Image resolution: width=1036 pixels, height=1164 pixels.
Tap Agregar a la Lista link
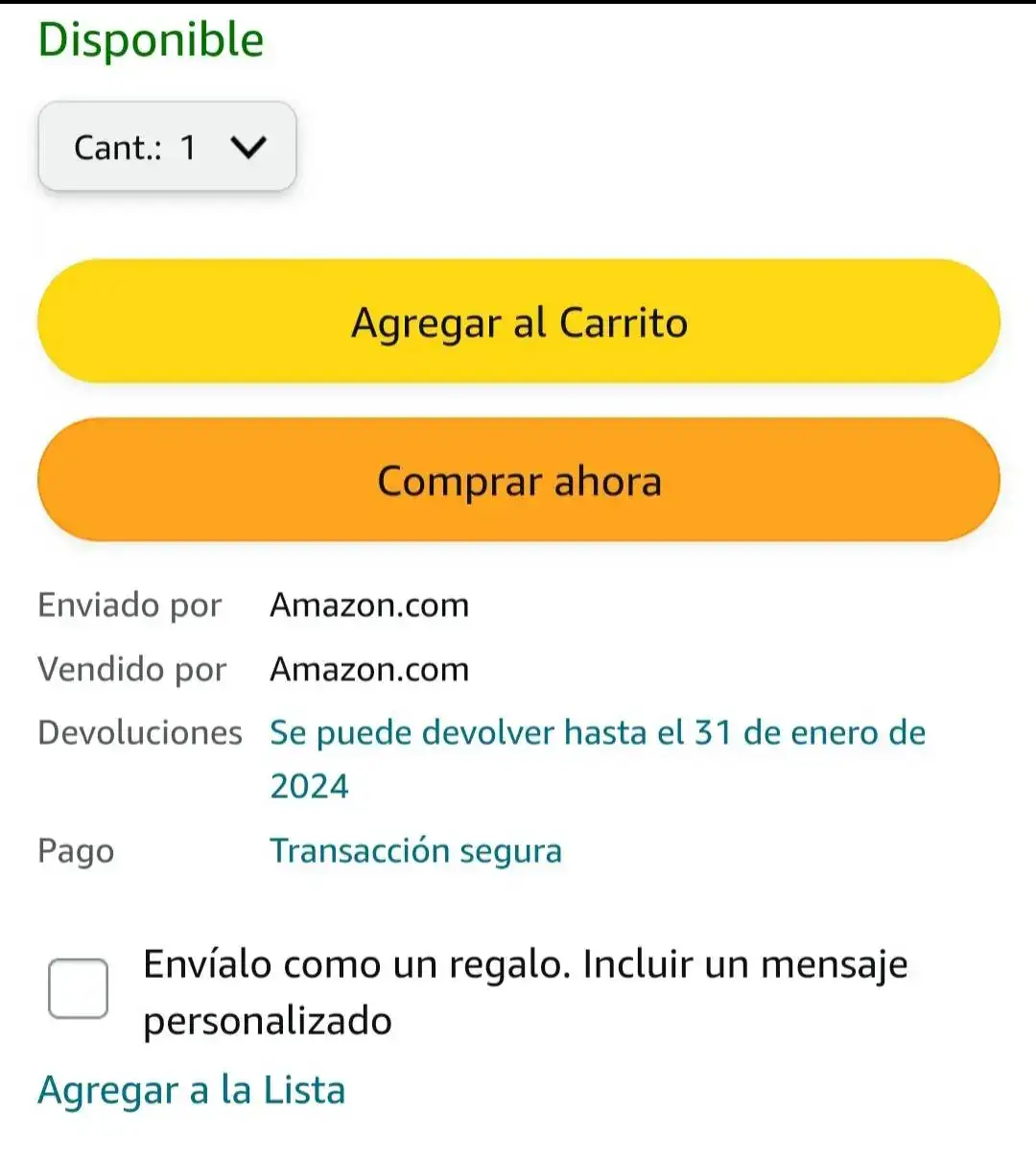click(192, 1091)
